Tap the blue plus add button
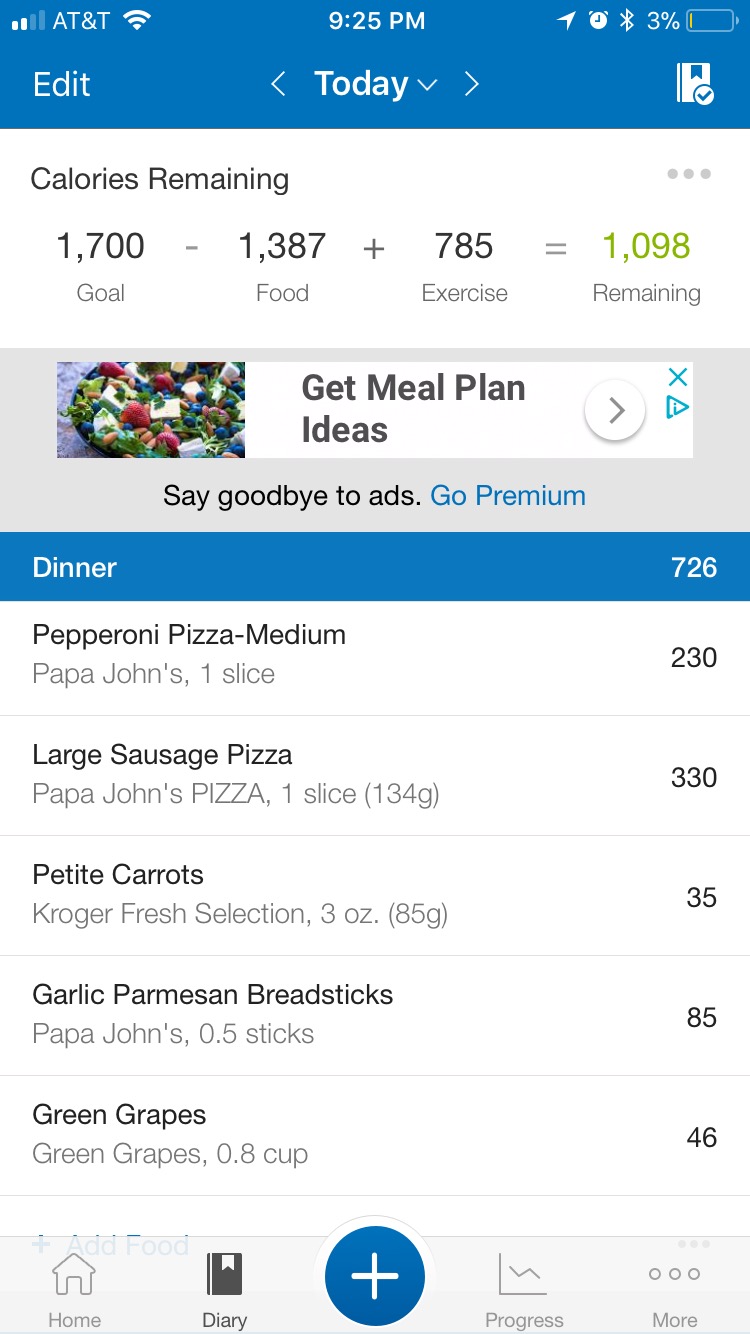The image size is (750, 1334). point(375,1276)
